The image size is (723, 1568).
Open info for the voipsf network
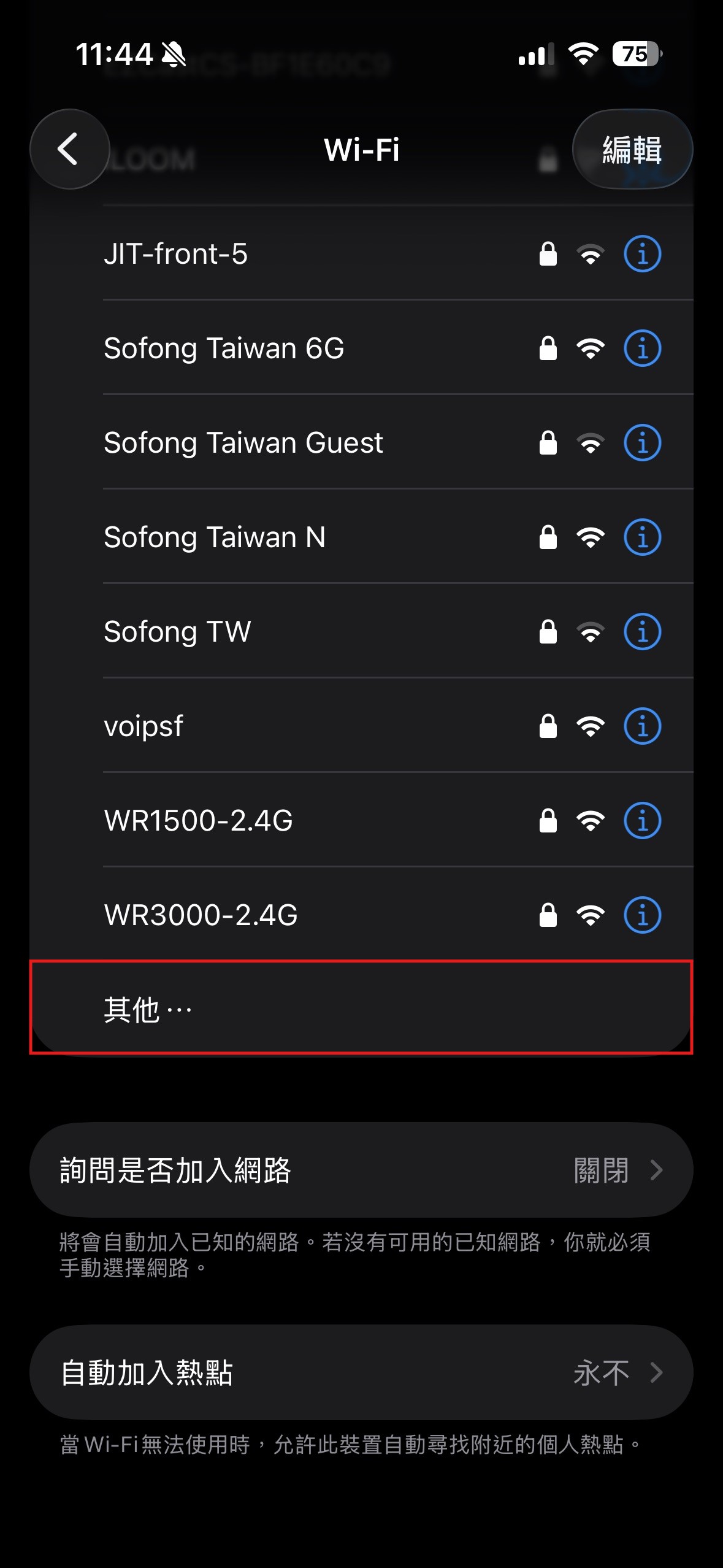(642, 726)
